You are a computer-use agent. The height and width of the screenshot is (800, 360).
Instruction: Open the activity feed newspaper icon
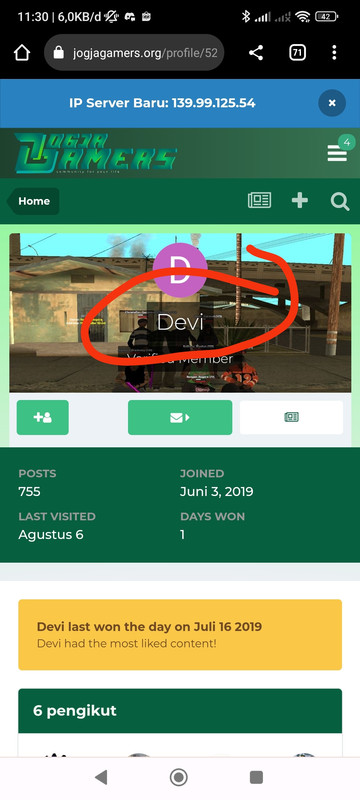click(x=260, y=201)
